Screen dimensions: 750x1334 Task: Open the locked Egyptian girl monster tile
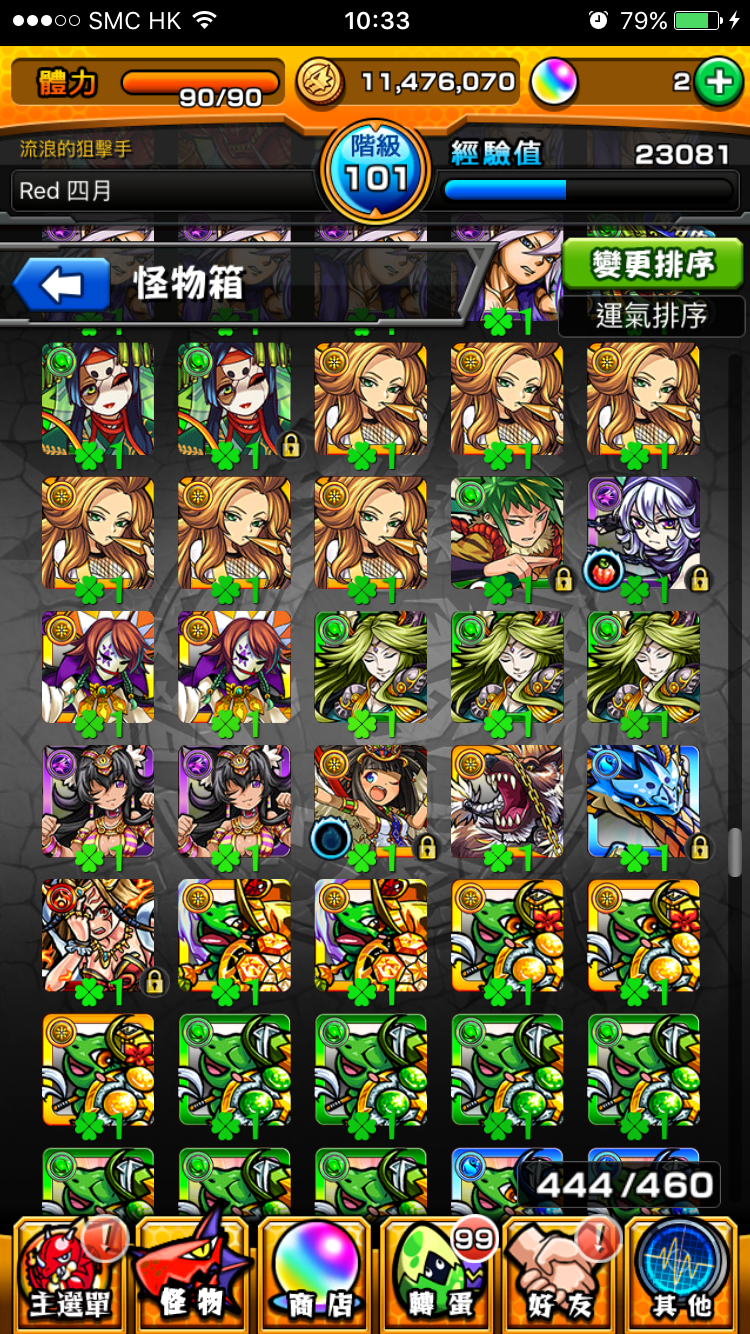pyautogui.click(x=371, y=801)
